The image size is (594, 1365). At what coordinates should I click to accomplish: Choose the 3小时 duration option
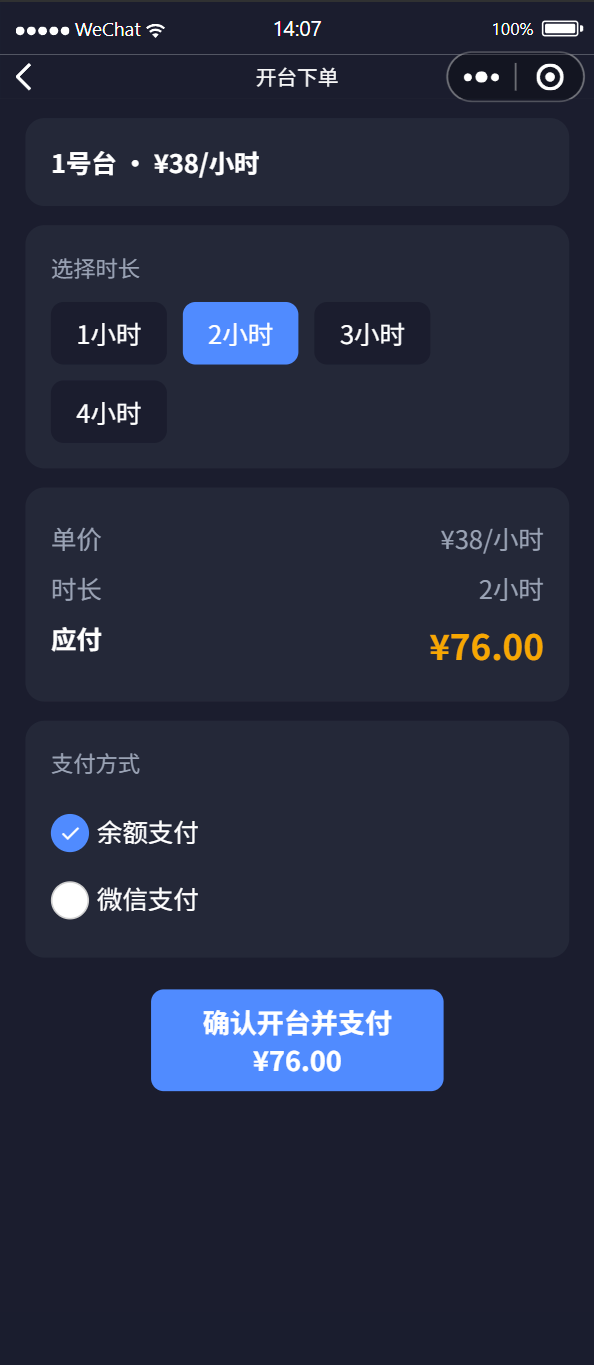372,334
